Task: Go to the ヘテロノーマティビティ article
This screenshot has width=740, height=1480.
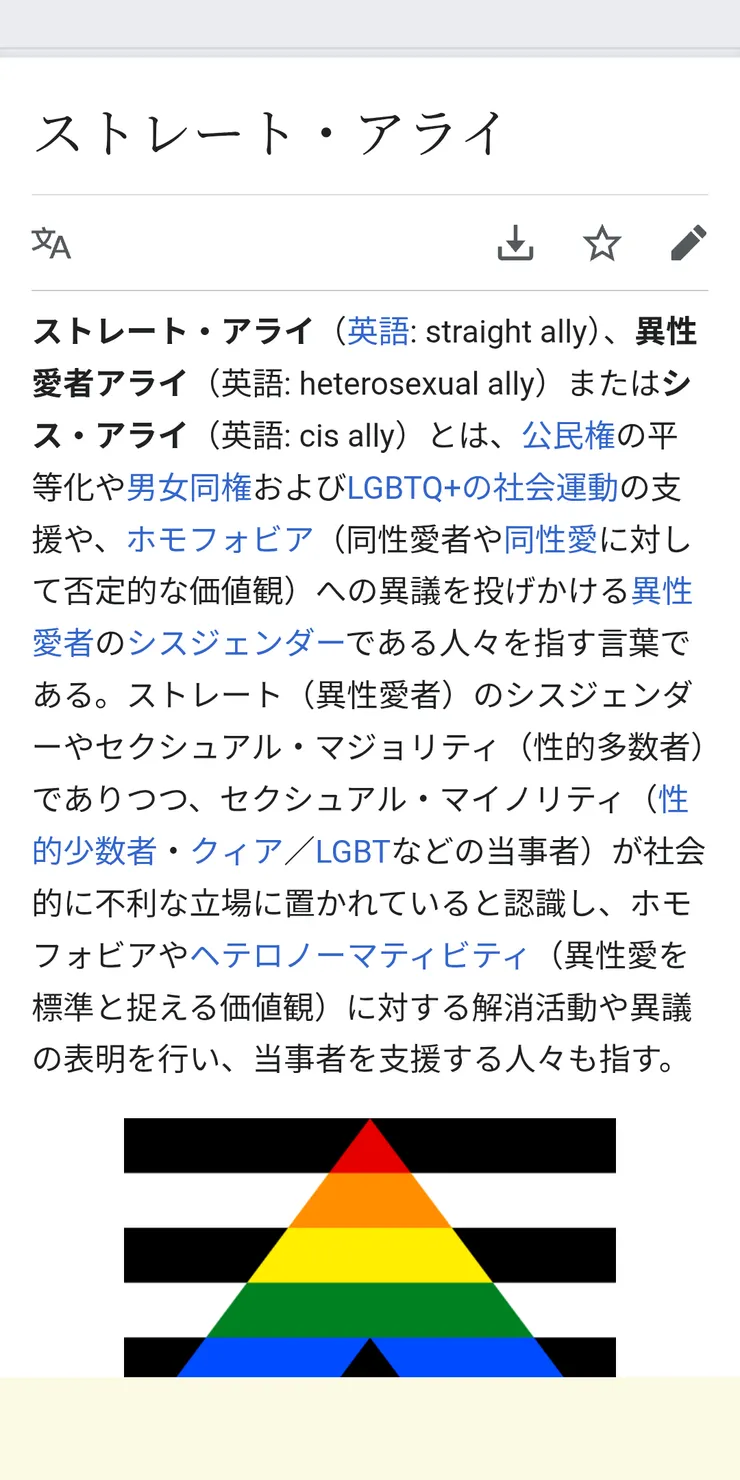Action: (359, 955)
